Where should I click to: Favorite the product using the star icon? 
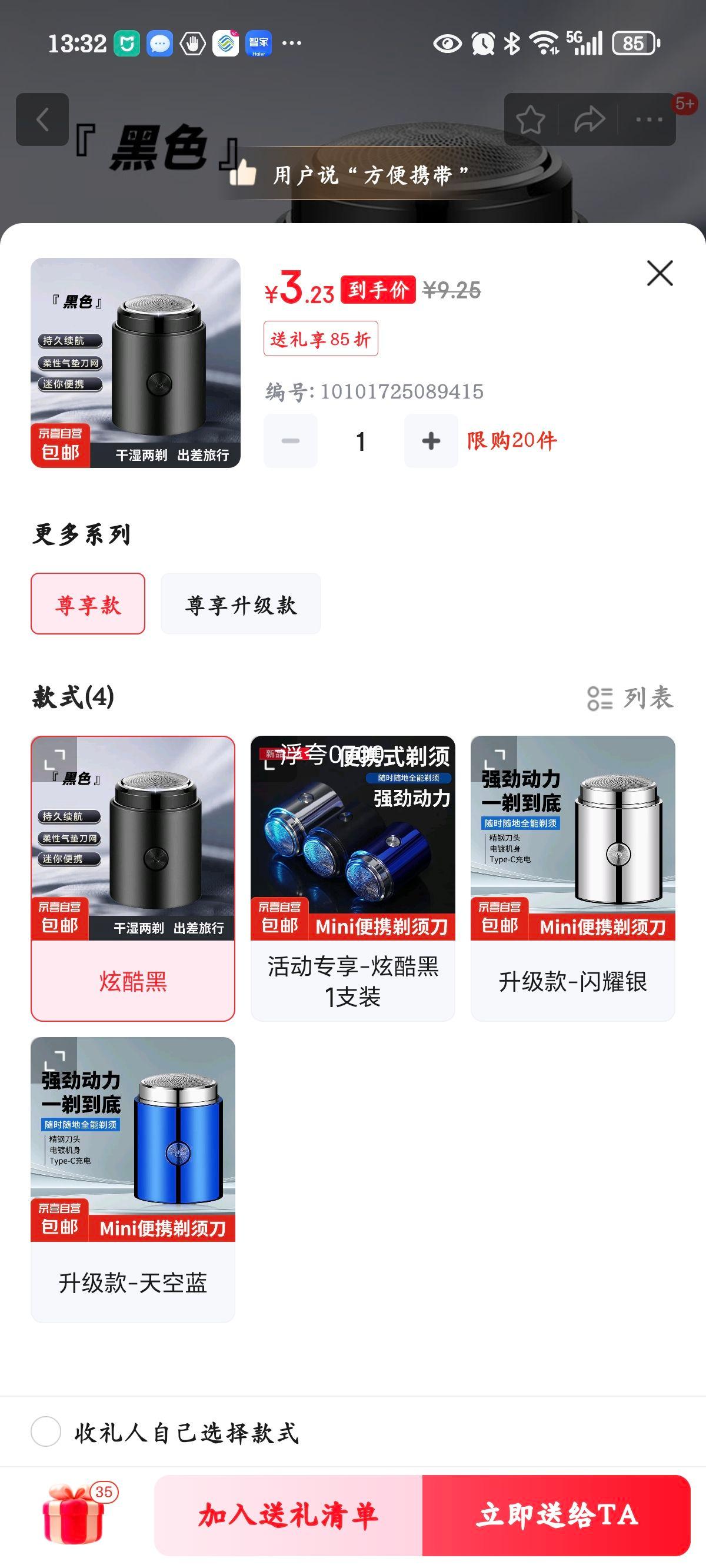click(x=531, y=118)
